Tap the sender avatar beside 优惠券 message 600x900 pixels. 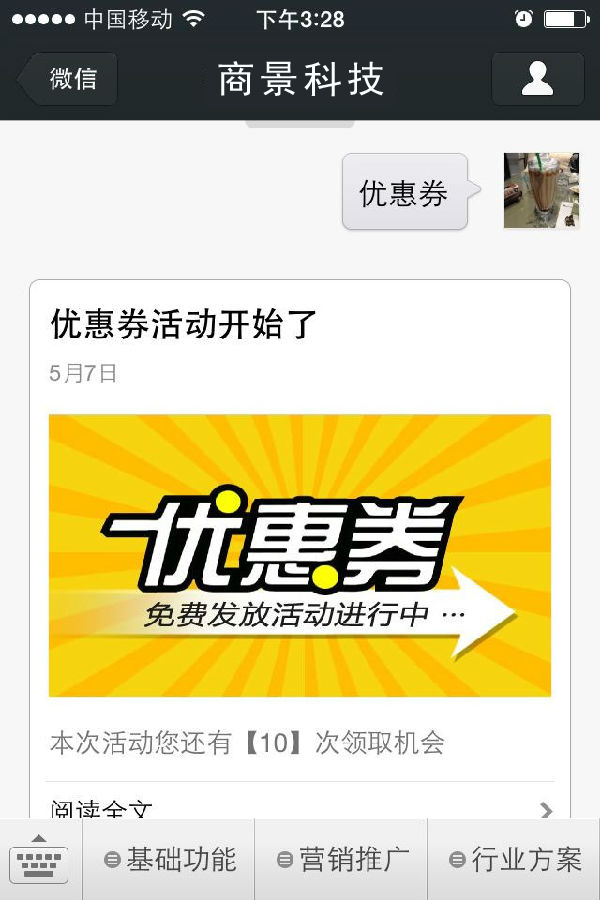[x=541, y=190]
